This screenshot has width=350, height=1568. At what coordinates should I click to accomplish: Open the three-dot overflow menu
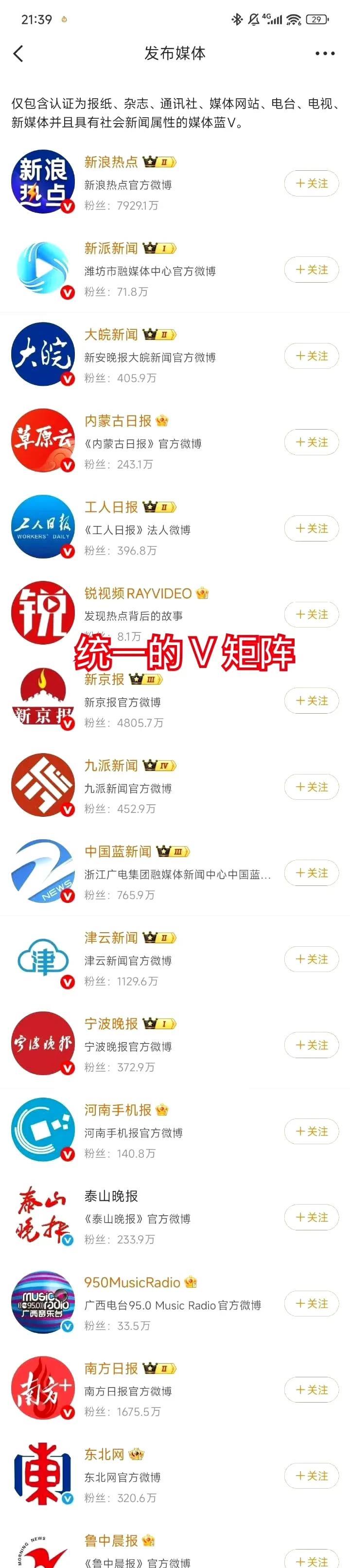click(x=324, y=54)
